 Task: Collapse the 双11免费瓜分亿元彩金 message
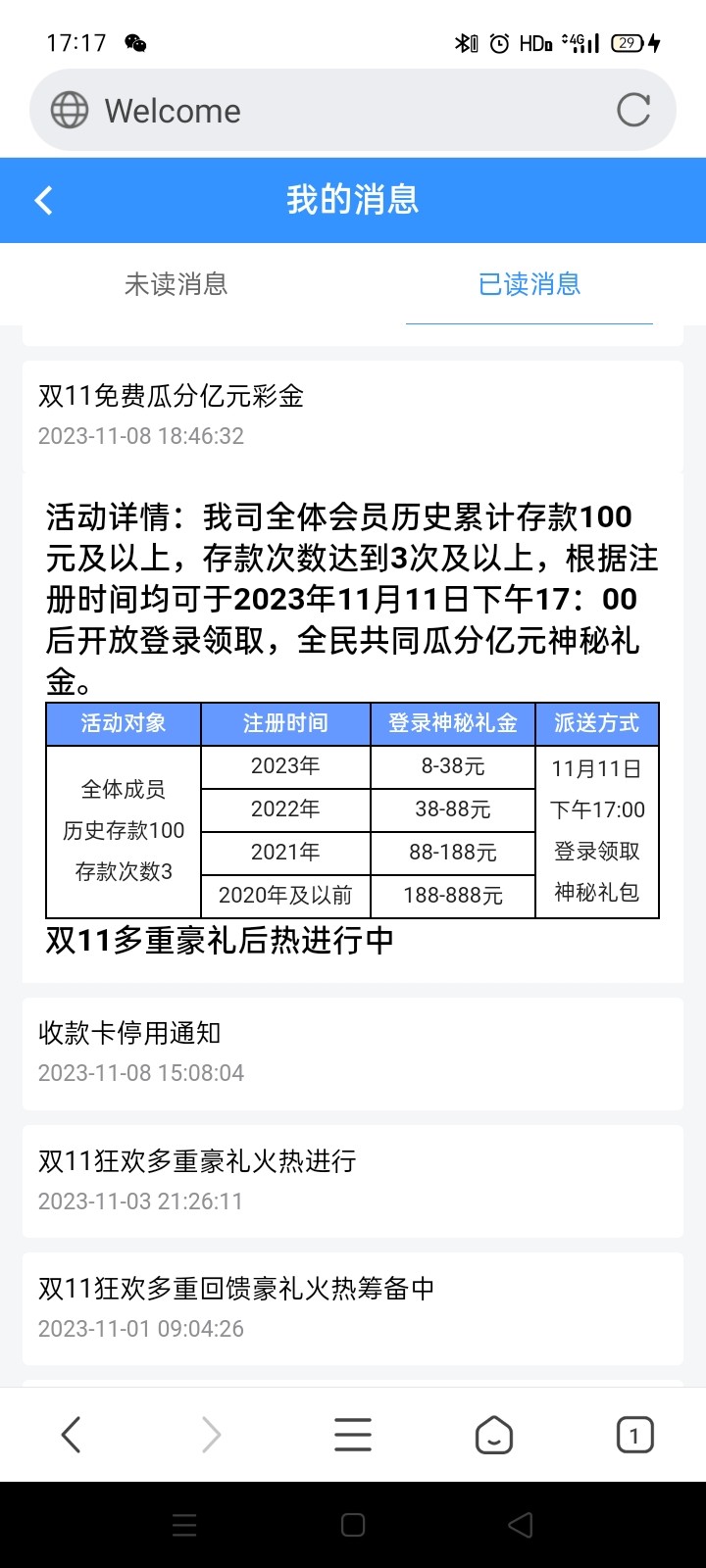[x=353, y=415]
